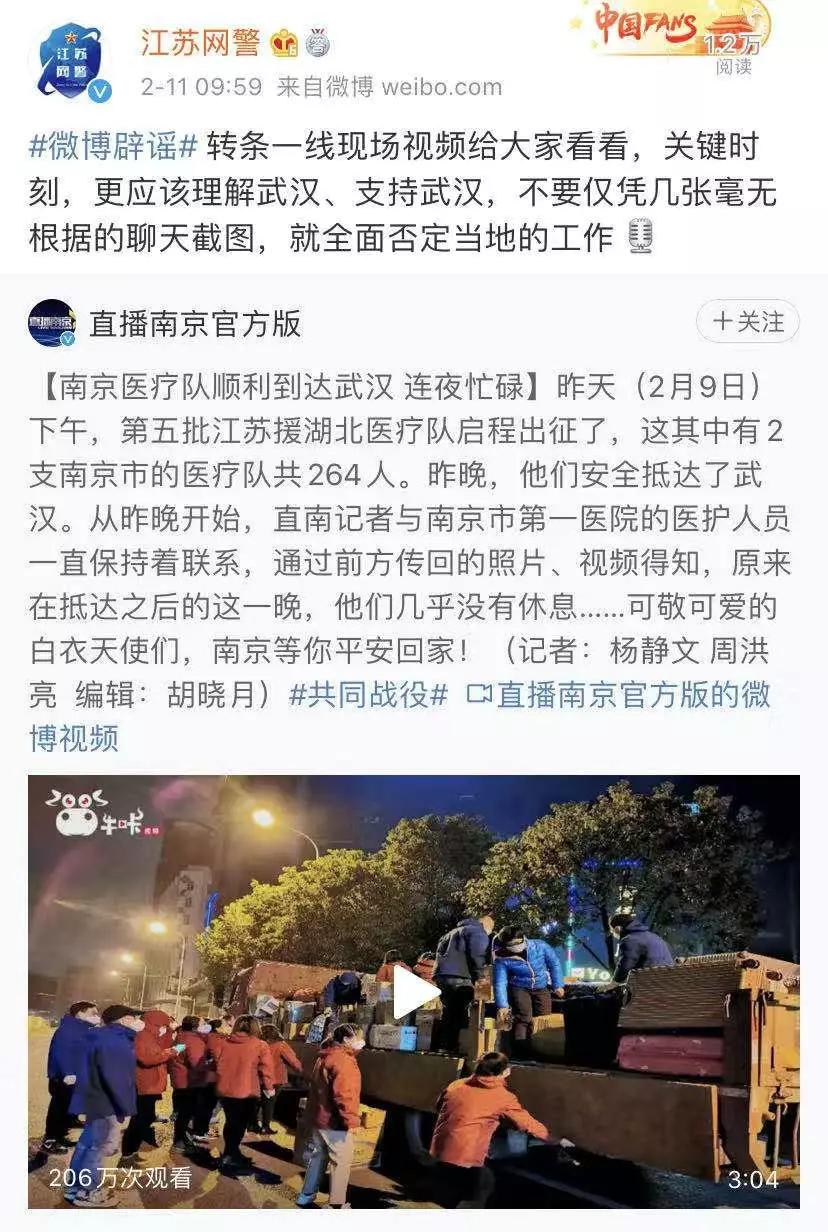828x1232 pixels.
Task: Click the crown VIP icon beside 江苏网警
Action: tap(283, 42)
